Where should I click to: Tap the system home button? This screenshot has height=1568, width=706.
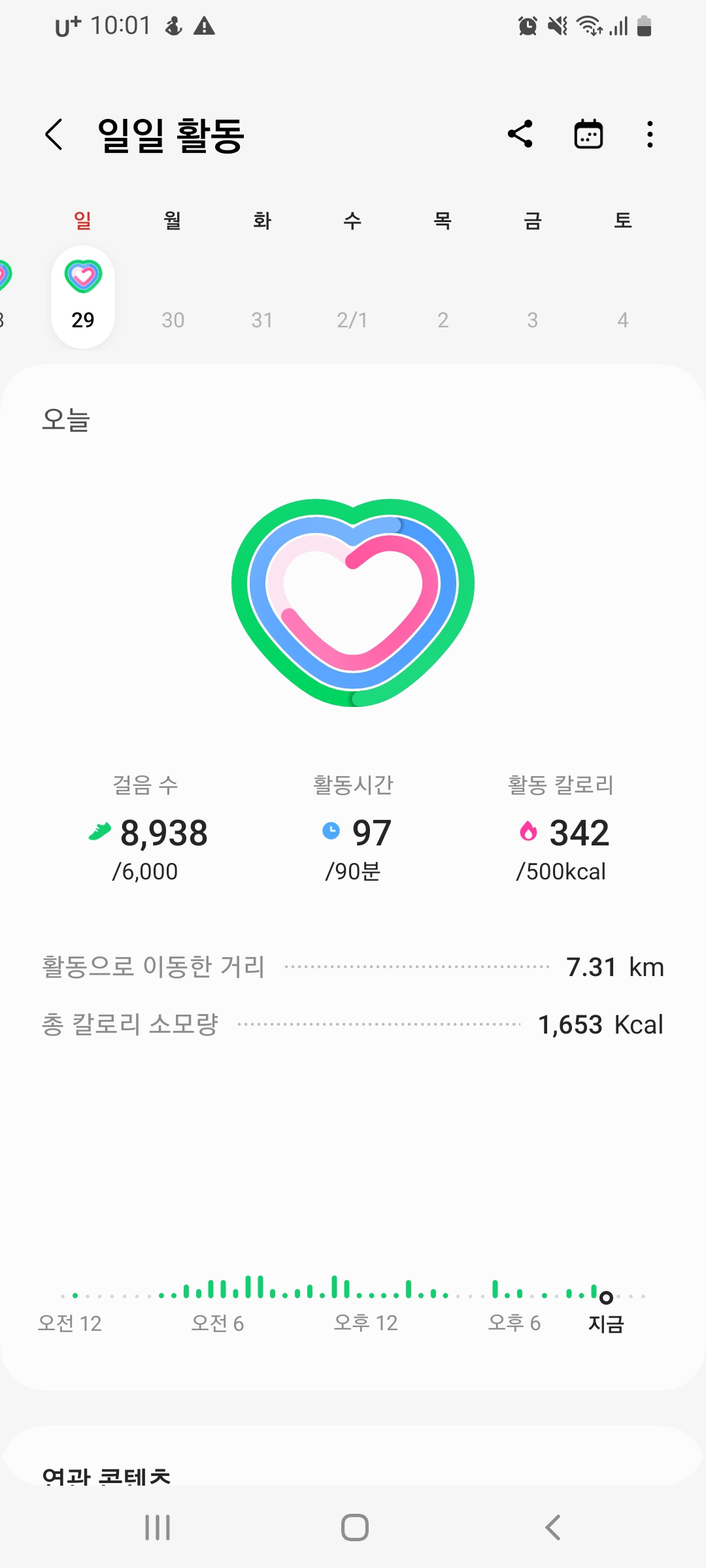click(x=354, y=1527)
